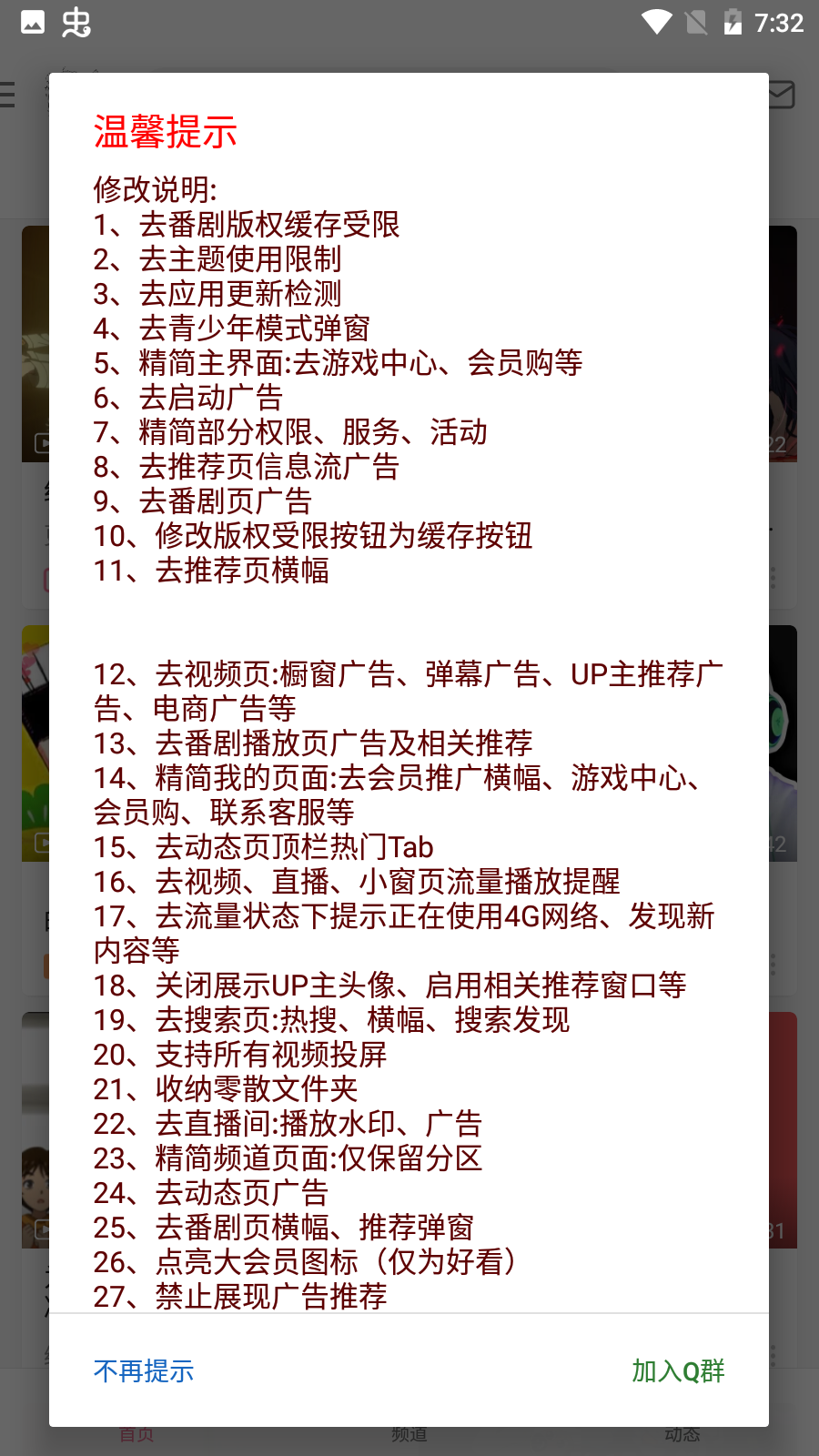This screenshot has width=819, height=1456.
Task: Tap 不再提示 to stop showing this
Action: click(144, 1370)
